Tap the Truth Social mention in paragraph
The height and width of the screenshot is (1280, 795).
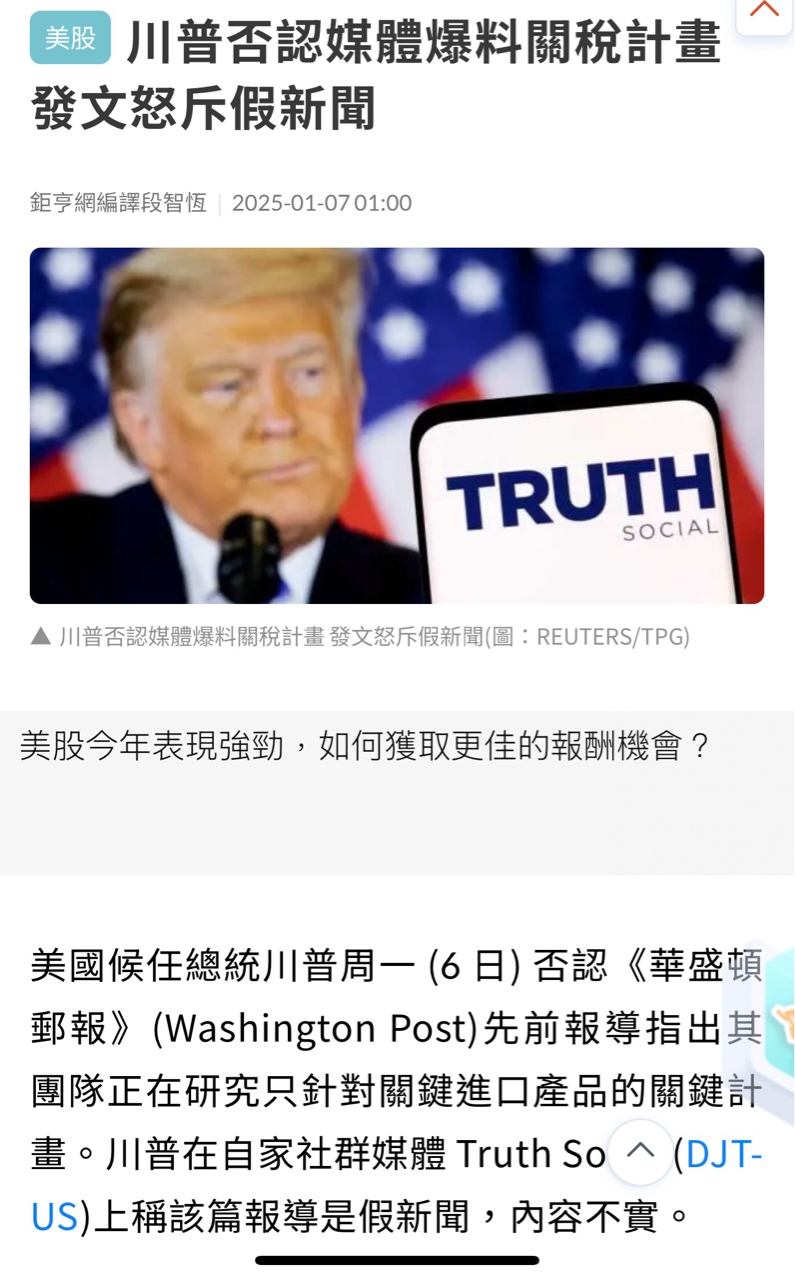[528, 1155]
